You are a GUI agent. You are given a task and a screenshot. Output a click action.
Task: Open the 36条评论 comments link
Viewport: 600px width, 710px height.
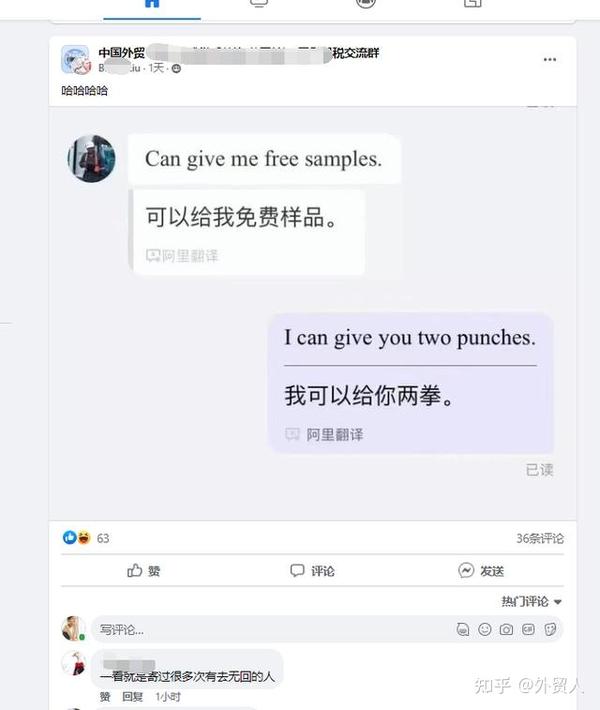(540, 538)
